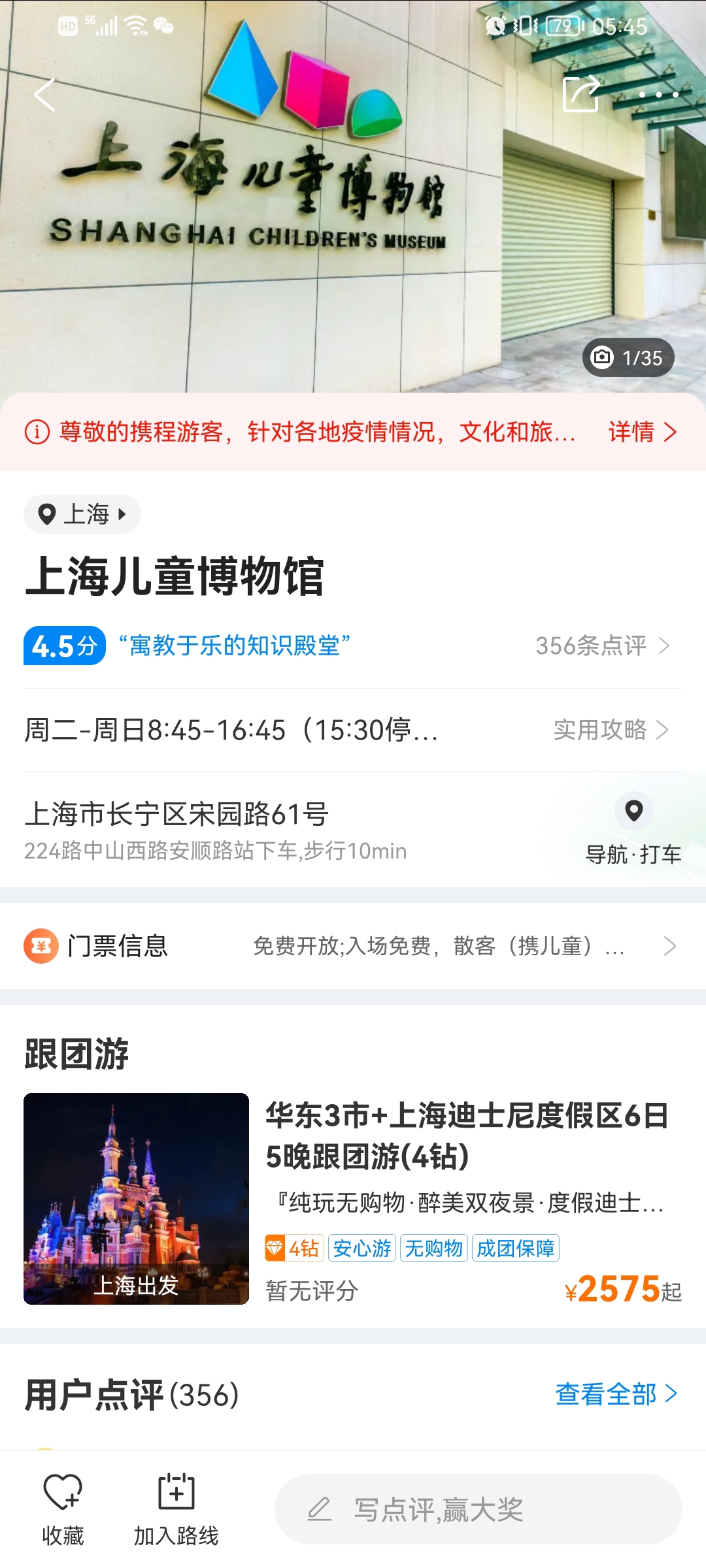View 详情 of the epidemic notice
This screenshot has height=1568, width=706.
(x=643, y=432)
